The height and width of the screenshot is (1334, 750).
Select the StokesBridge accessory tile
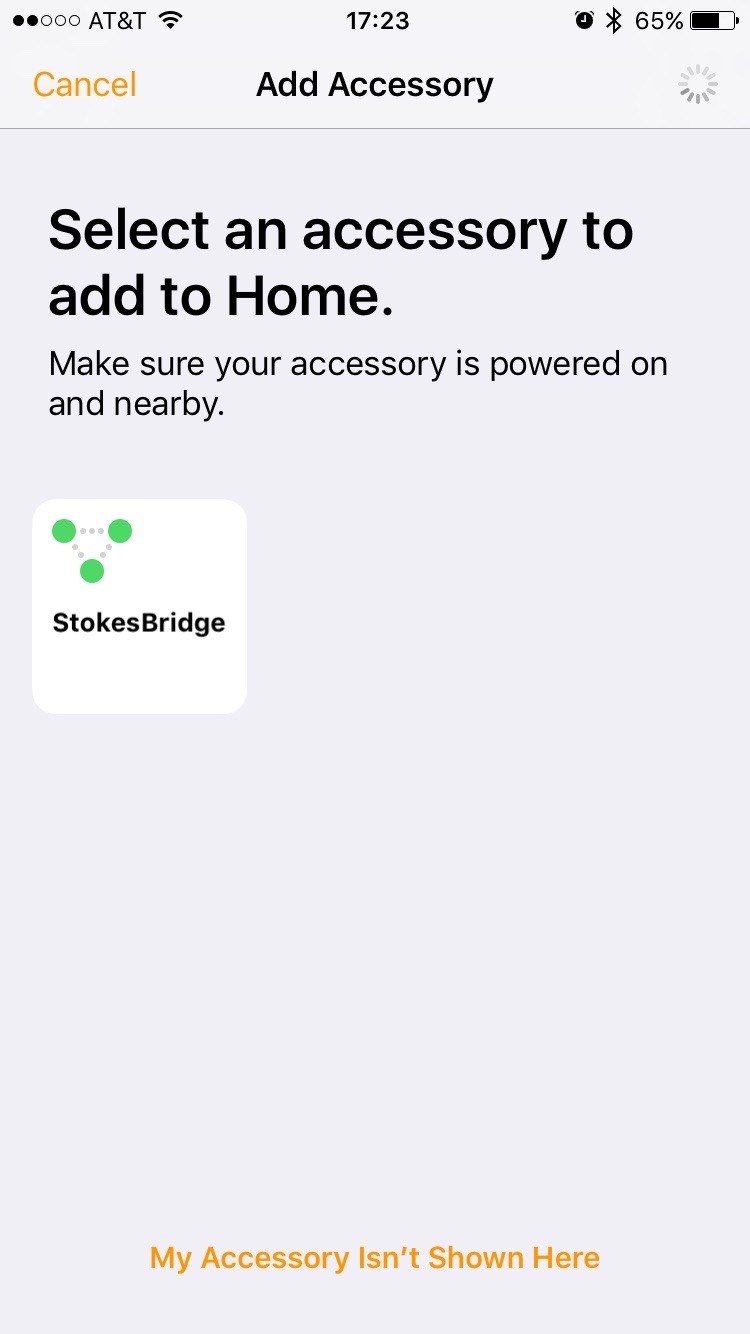(140, 606)
